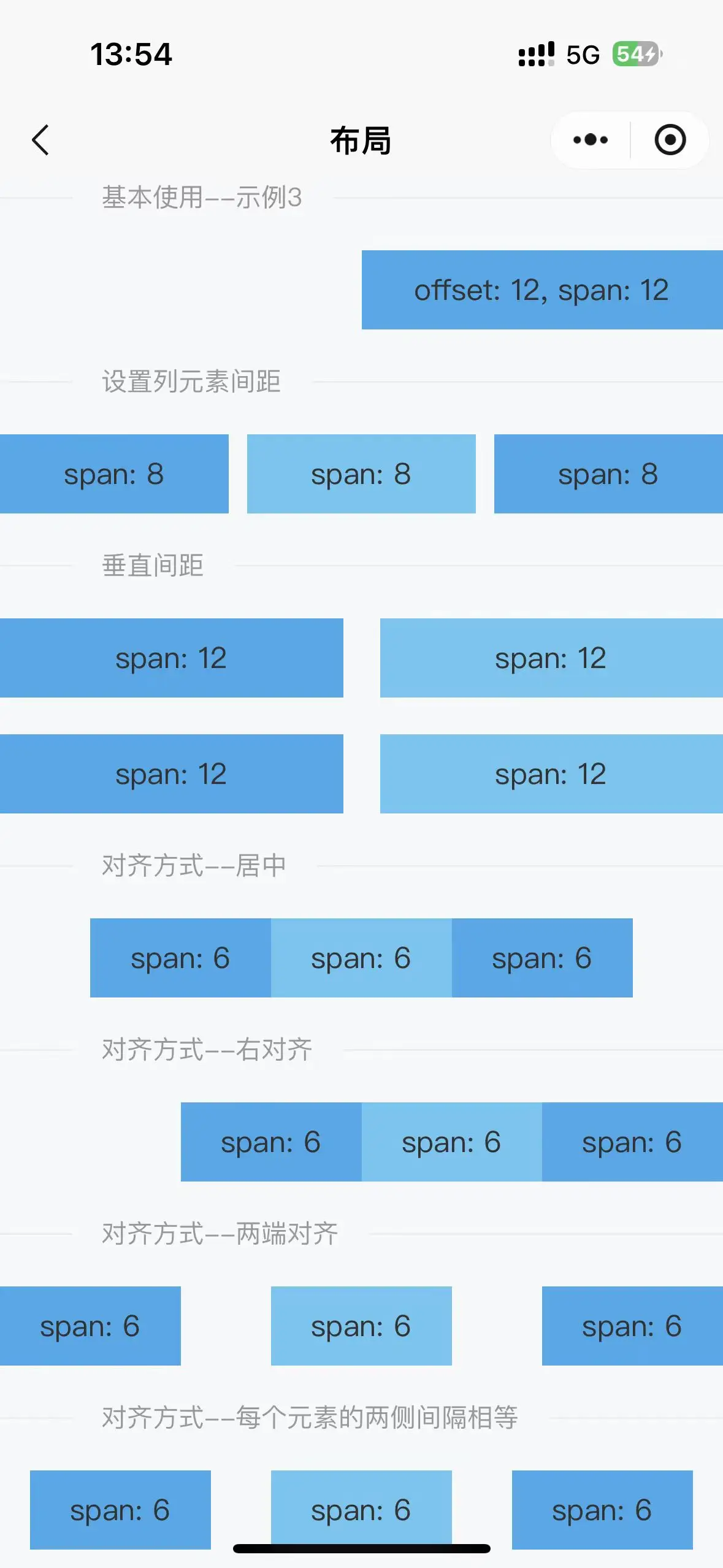Screen dimensions: 723x1568
Task: Go back from the 布局 page
Action: pyautogui.click(x=40, y=140)
